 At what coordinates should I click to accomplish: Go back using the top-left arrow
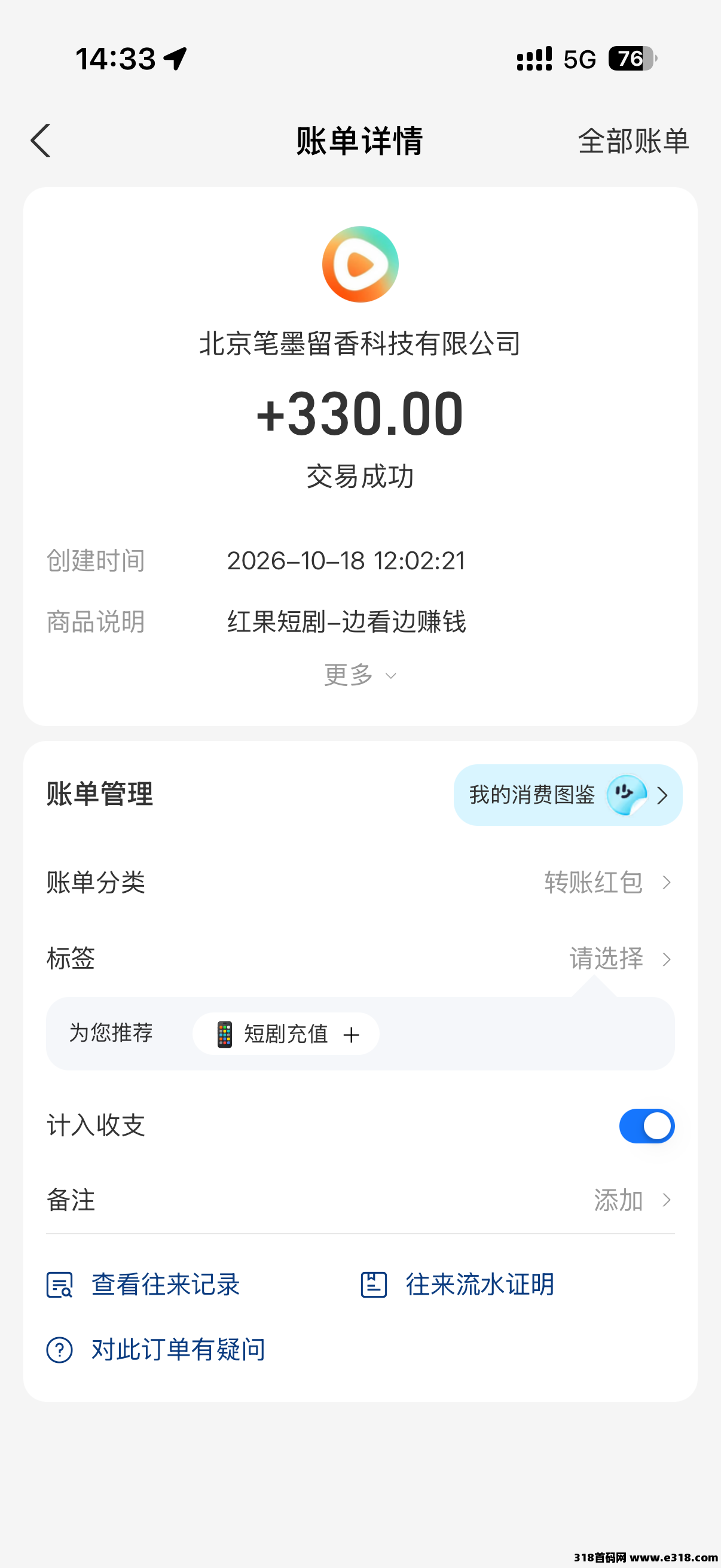click(x=41, y=141)
